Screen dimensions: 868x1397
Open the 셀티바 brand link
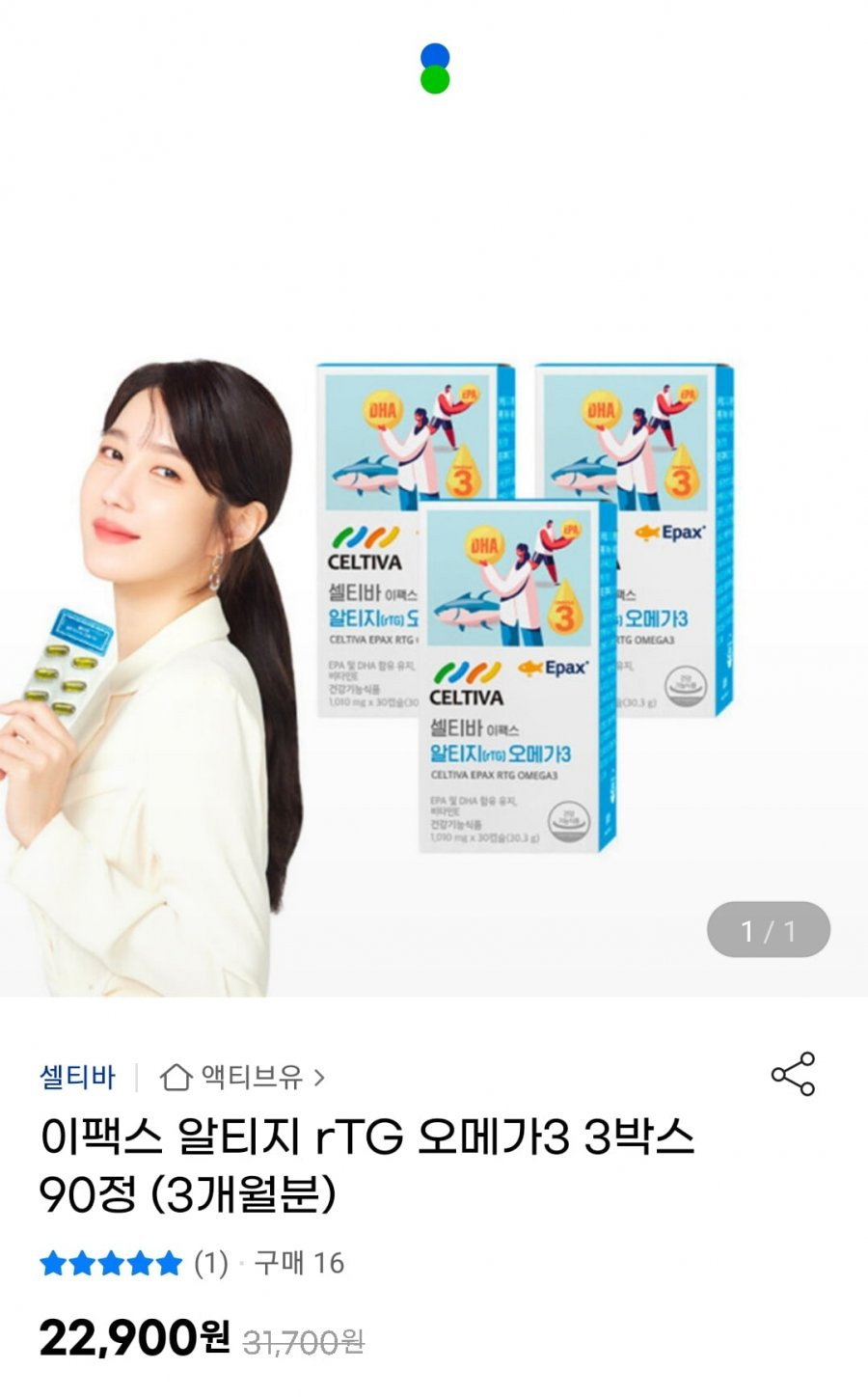click(77, 1077)
